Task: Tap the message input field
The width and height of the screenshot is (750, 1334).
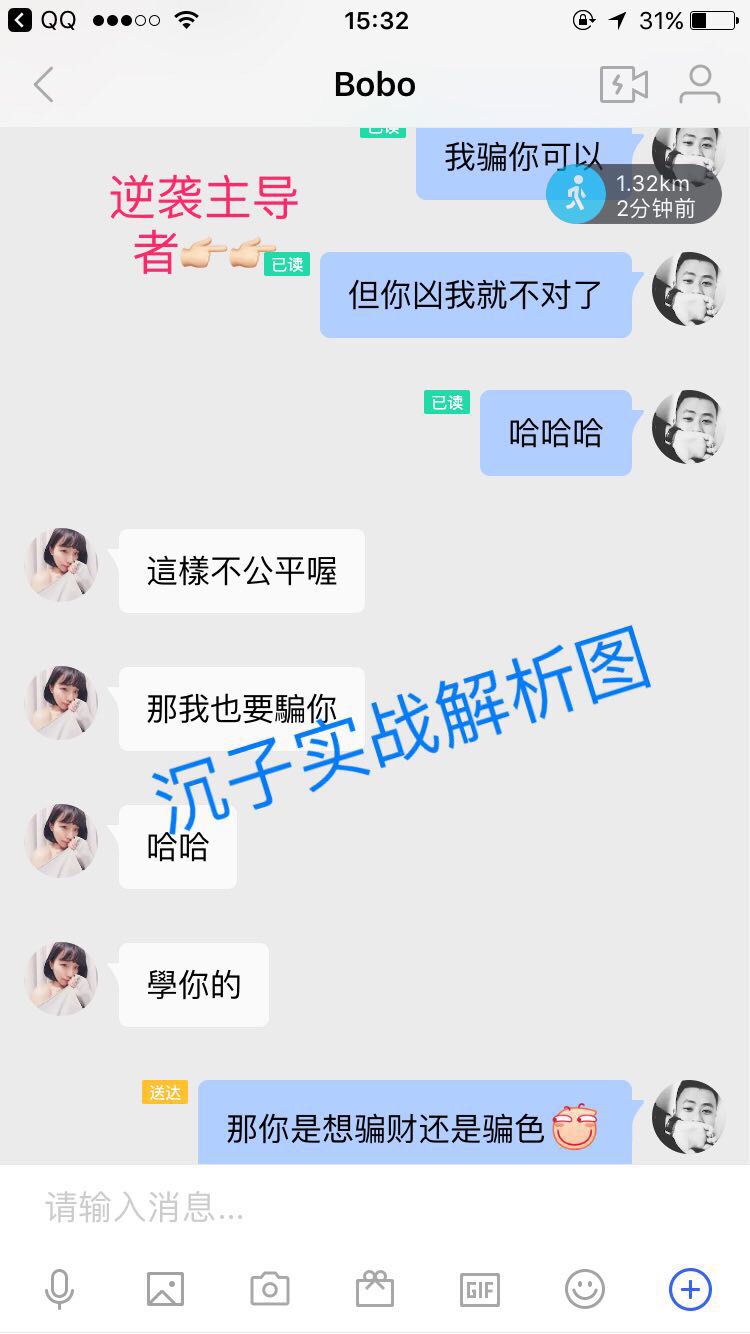Action: [375, 1209]
